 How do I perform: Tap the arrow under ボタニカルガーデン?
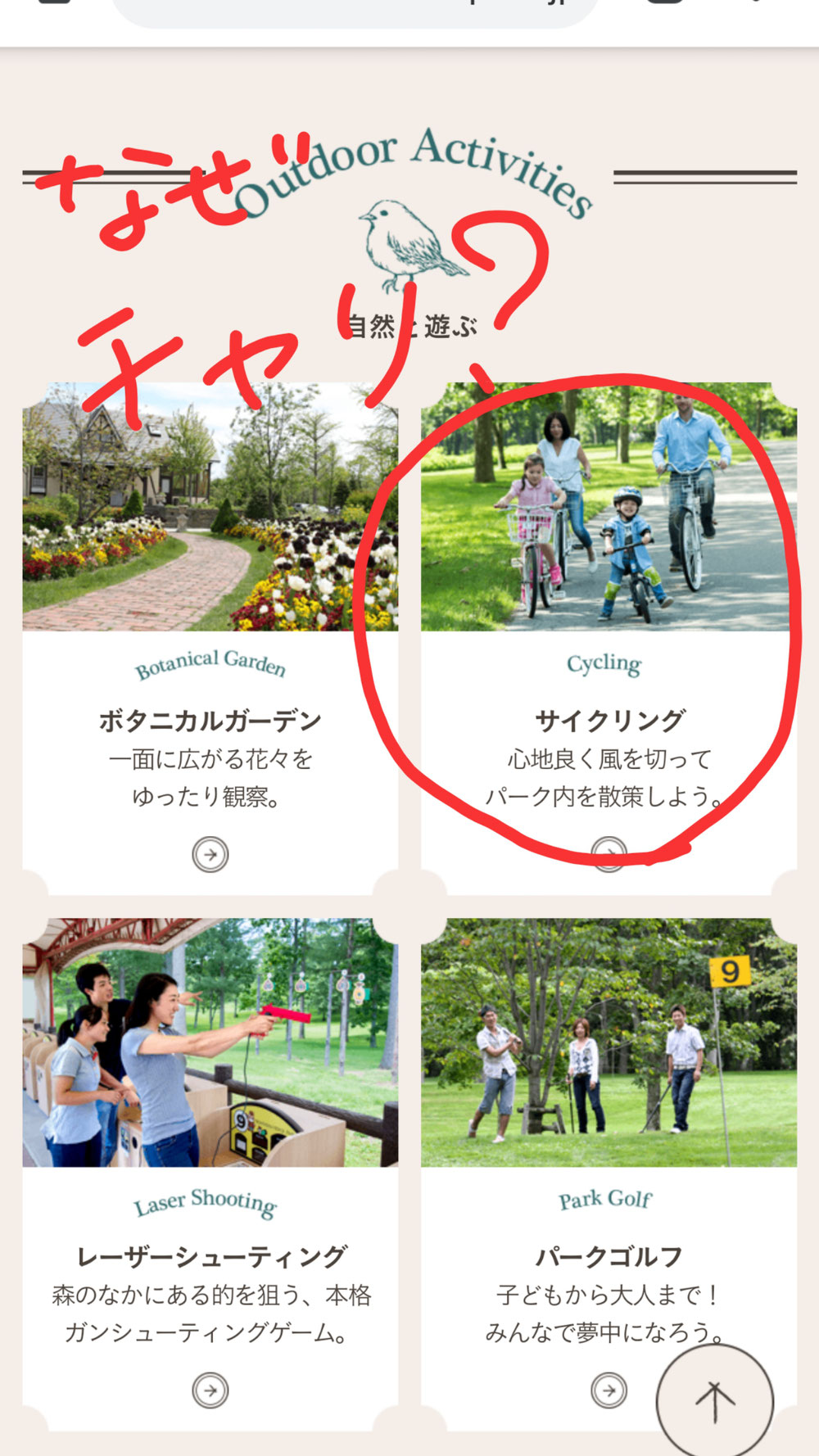click(210, 854)
